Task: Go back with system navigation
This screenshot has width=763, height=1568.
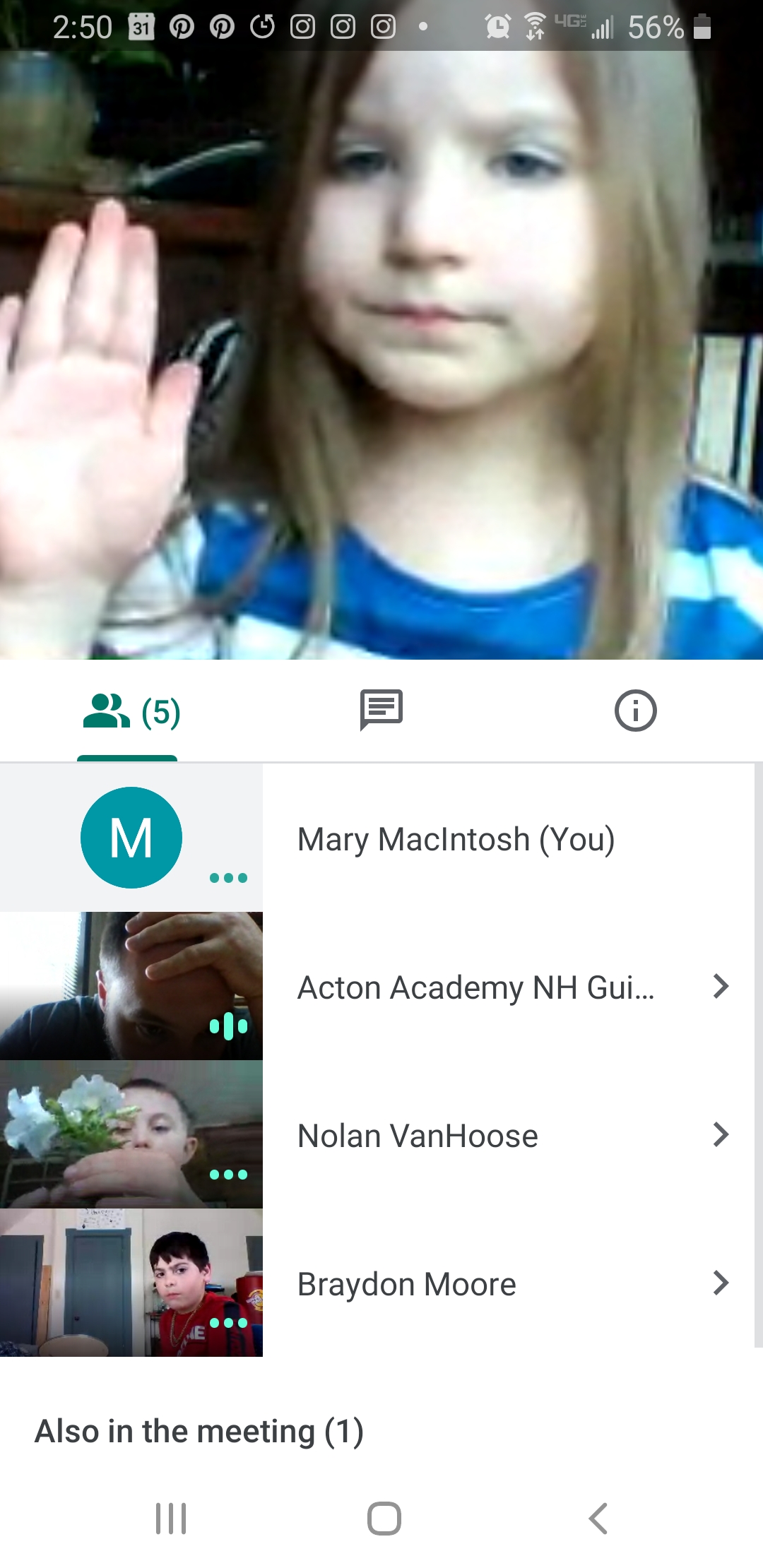Action: point(598,1518)
